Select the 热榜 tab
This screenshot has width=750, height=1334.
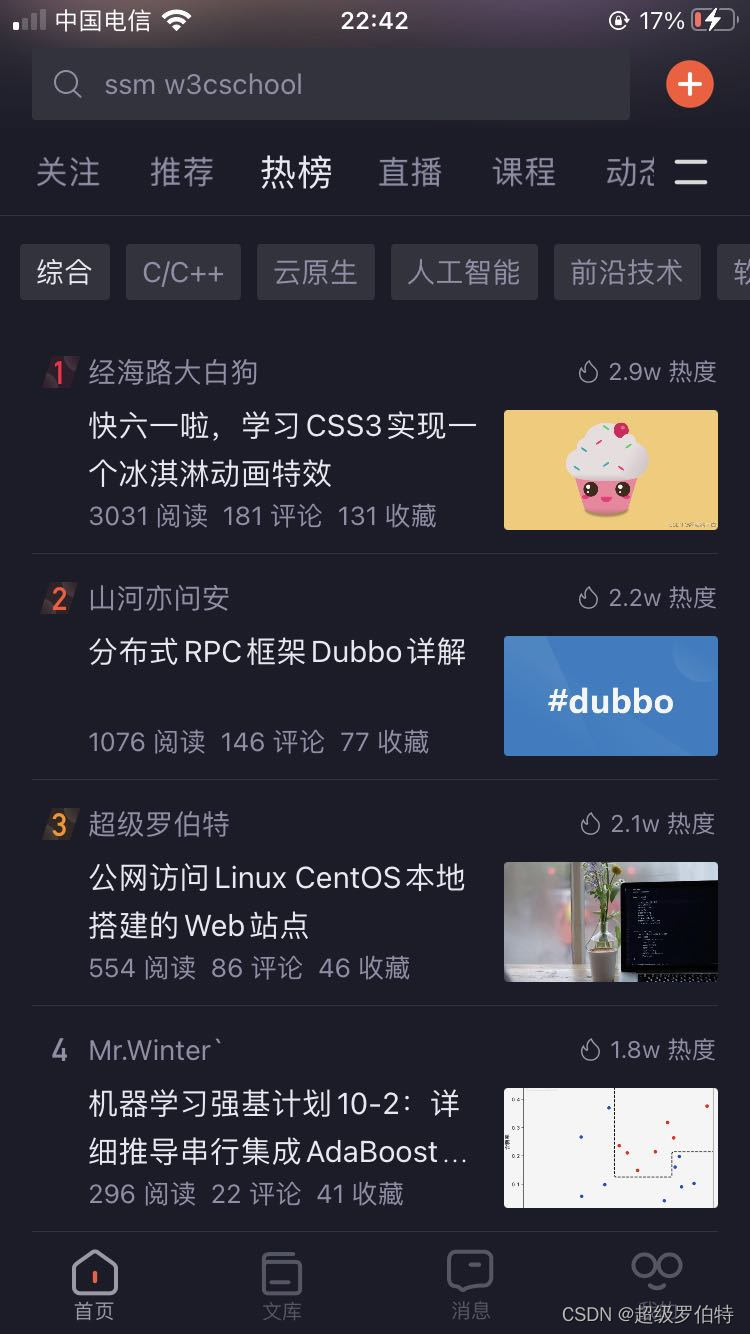[x=296, y=172]
